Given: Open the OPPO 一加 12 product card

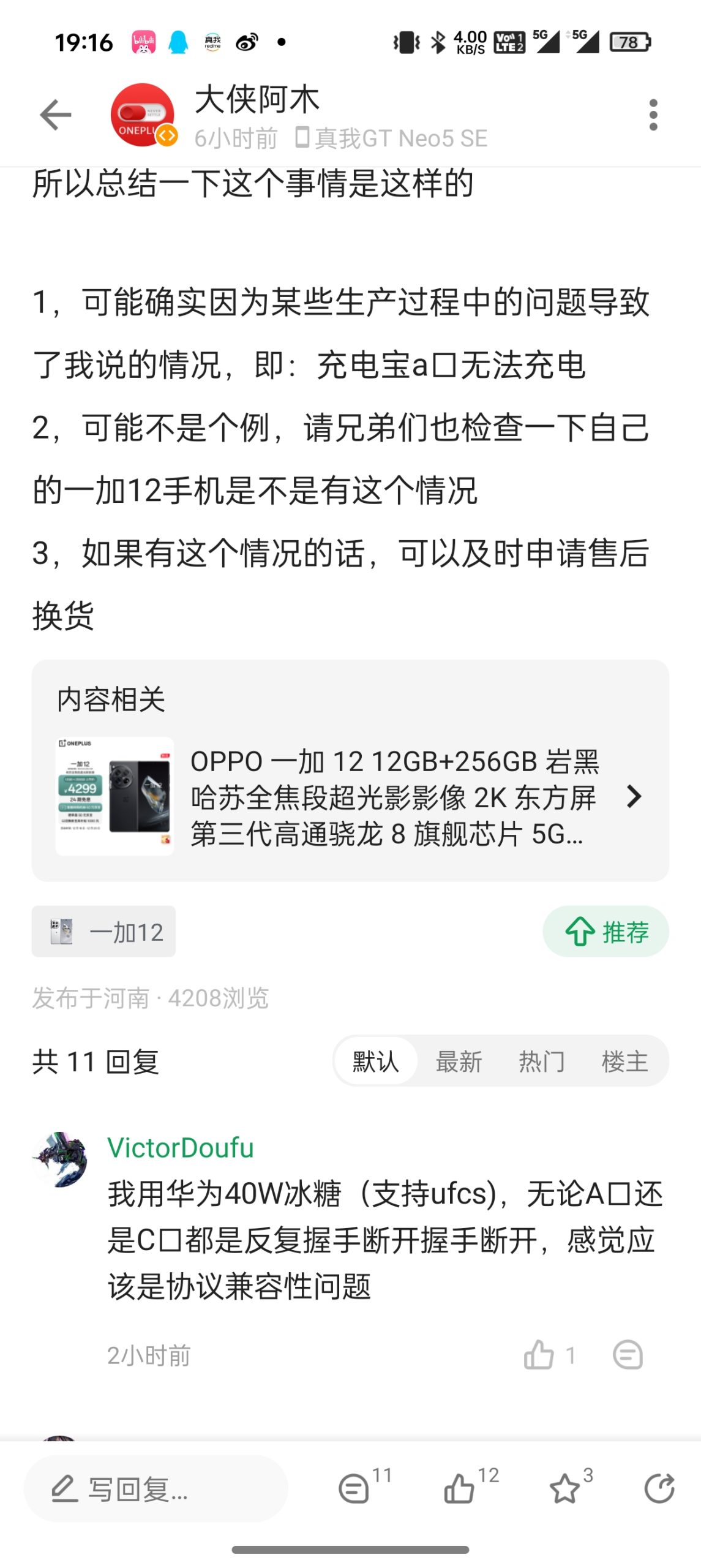Looking at the screenshot, I should point(350,796).
